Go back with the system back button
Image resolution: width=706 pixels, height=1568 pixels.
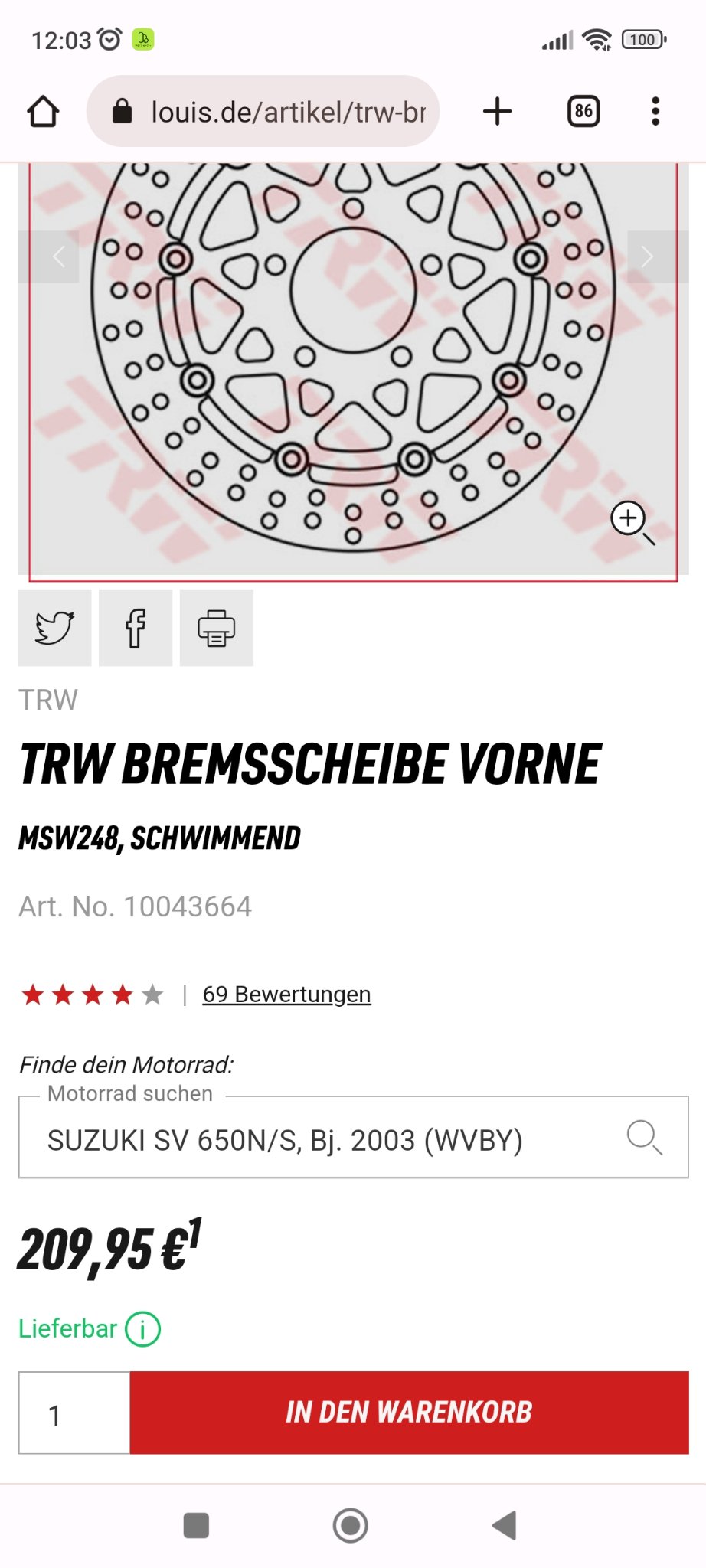[x=504, y=1525]
